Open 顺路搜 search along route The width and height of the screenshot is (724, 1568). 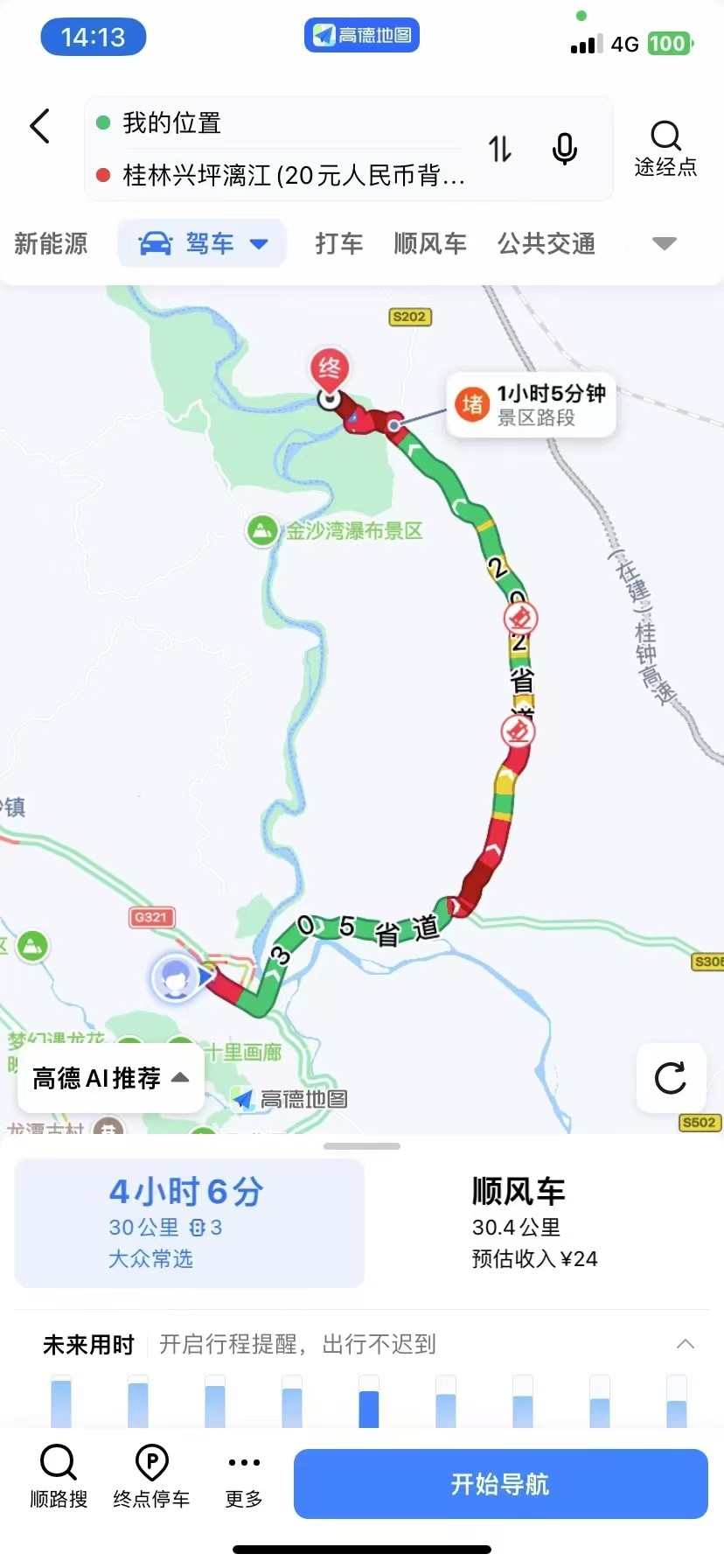point(59,1477)
